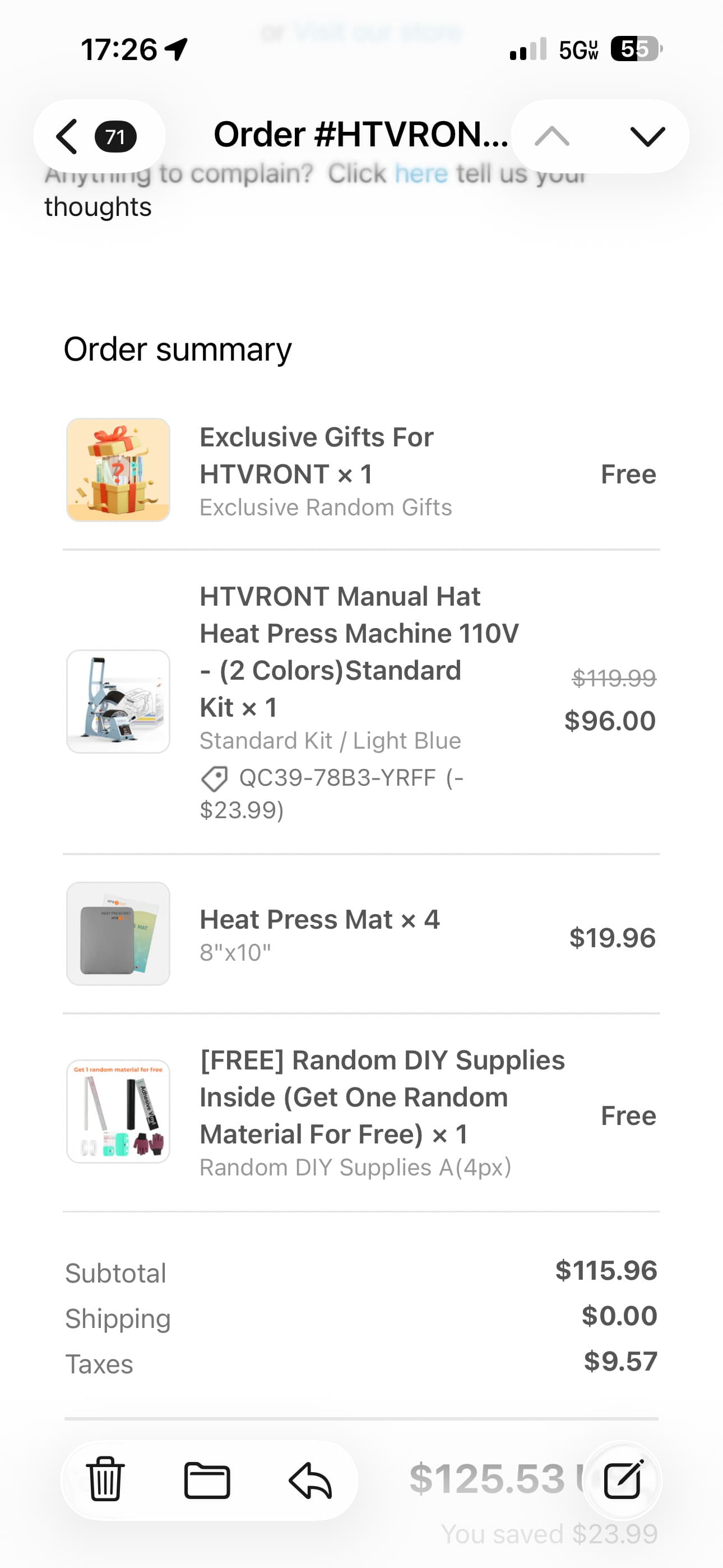Open the Heat Press Mat product image
Screen dimensions: 723x1568
click(x=118, y=933)
